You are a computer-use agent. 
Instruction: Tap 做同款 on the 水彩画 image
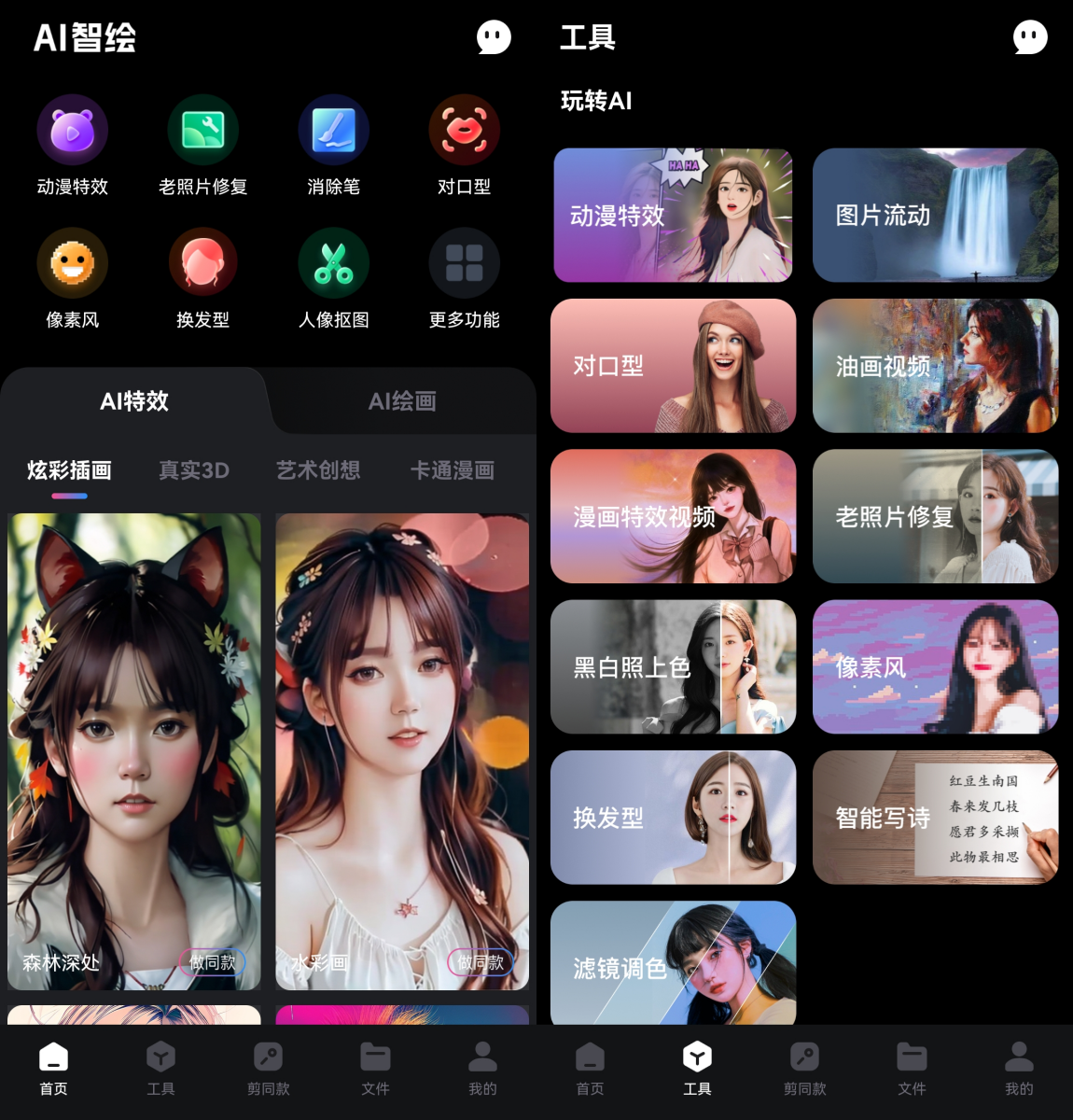coord(481,962)
